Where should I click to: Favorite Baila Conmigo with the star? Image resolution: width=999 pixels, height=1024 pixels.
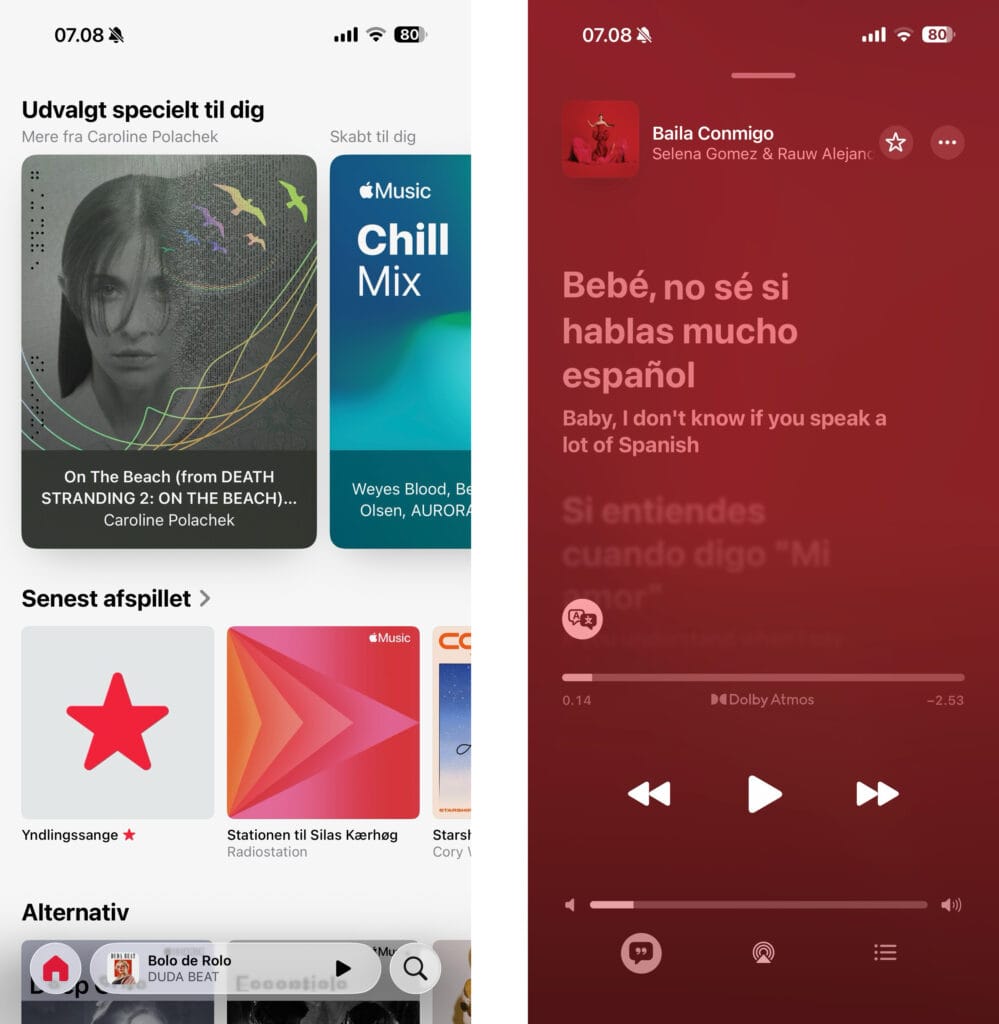[895, 143]
